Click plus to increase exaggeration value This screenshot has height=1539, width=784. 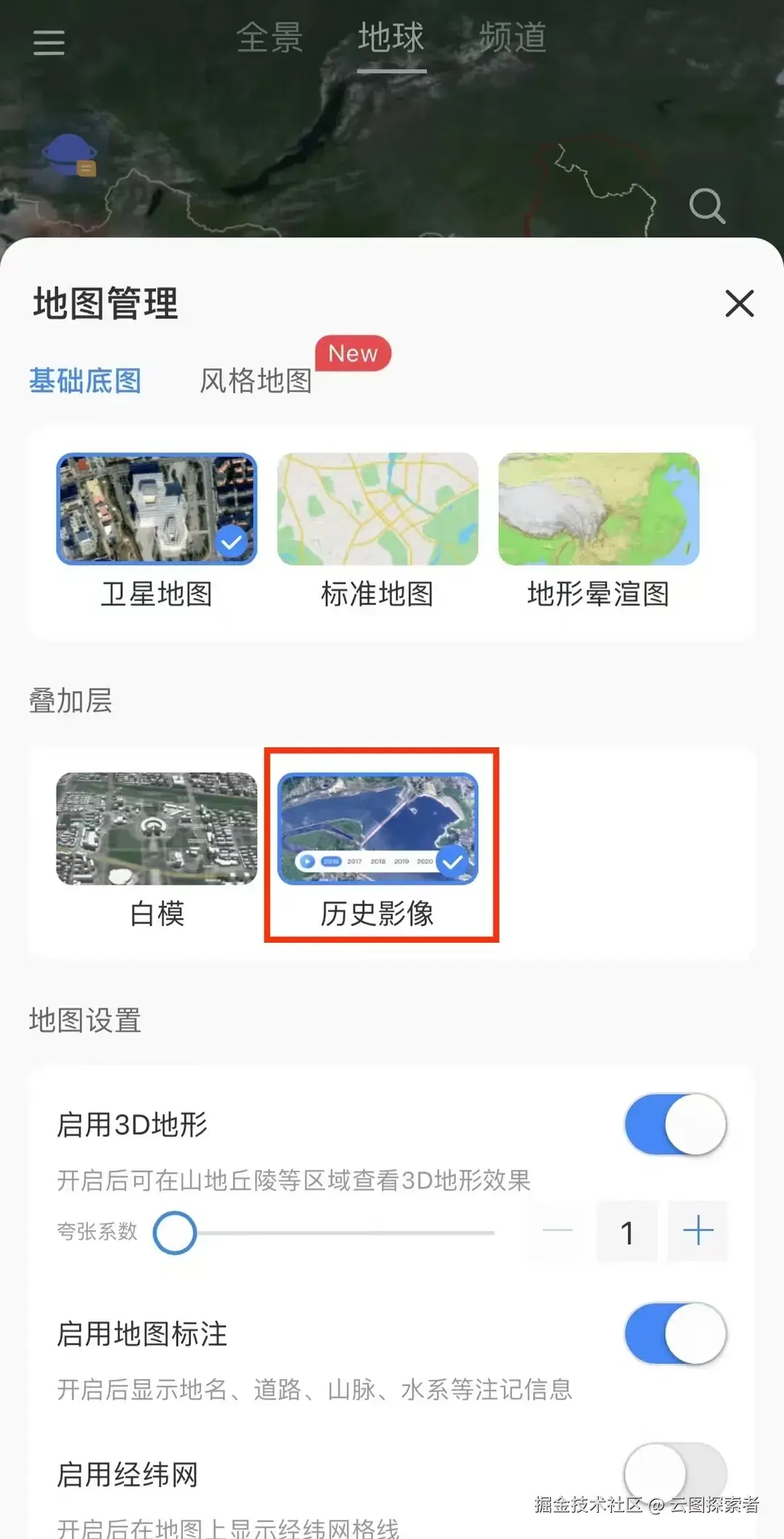pyautogui.click(x=697, y=1231)
